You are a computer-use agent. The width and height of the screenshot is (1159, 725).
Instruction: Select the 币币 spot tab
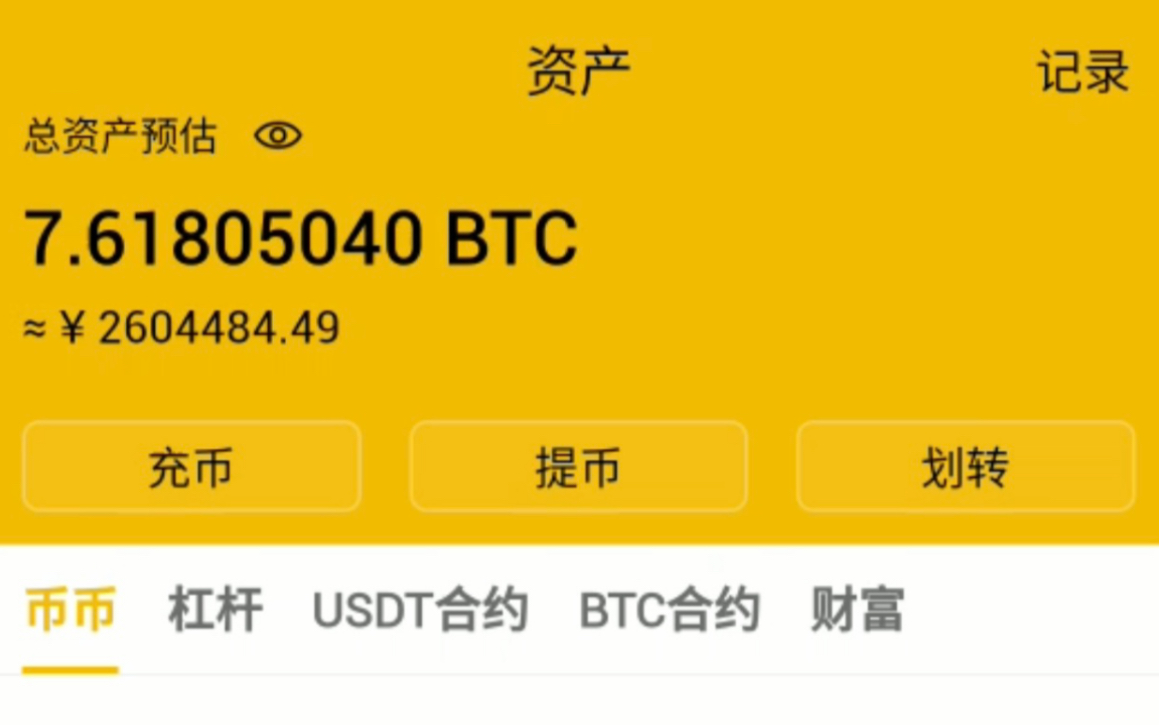click(x=70, y=610)
